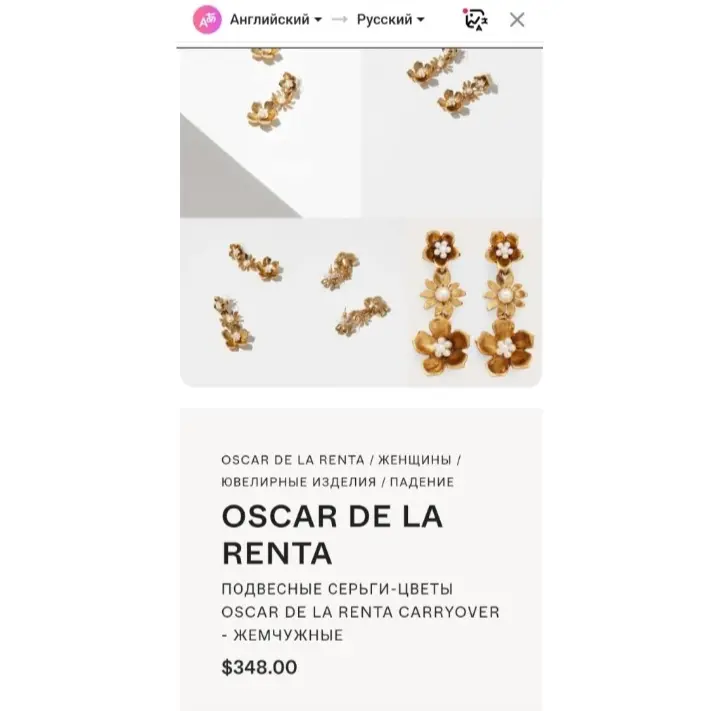Tap the translate mode icon
Viewport: 720px width, 711px height.
point(475,19)
